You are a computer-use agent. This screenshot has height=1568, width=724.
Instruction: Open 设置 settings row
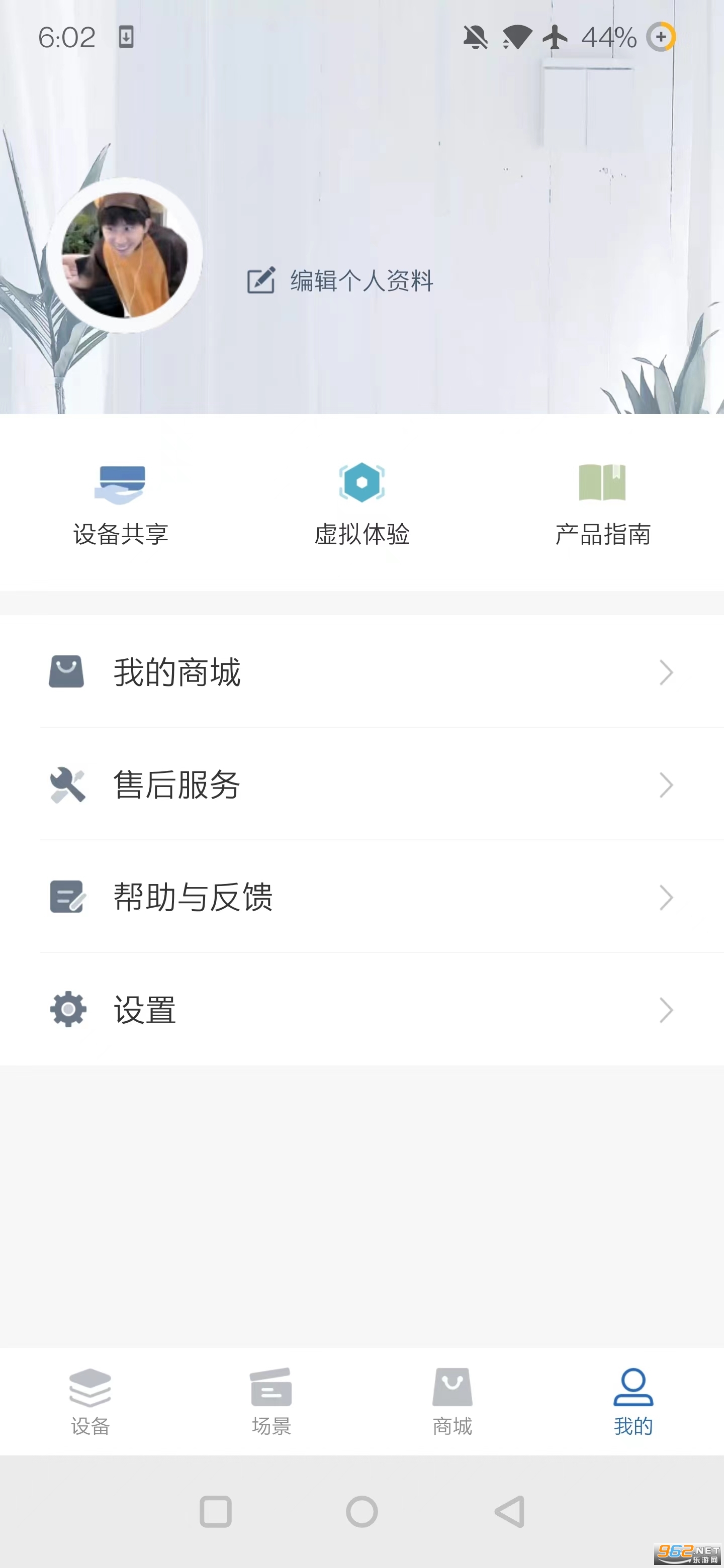(361, 1010)
